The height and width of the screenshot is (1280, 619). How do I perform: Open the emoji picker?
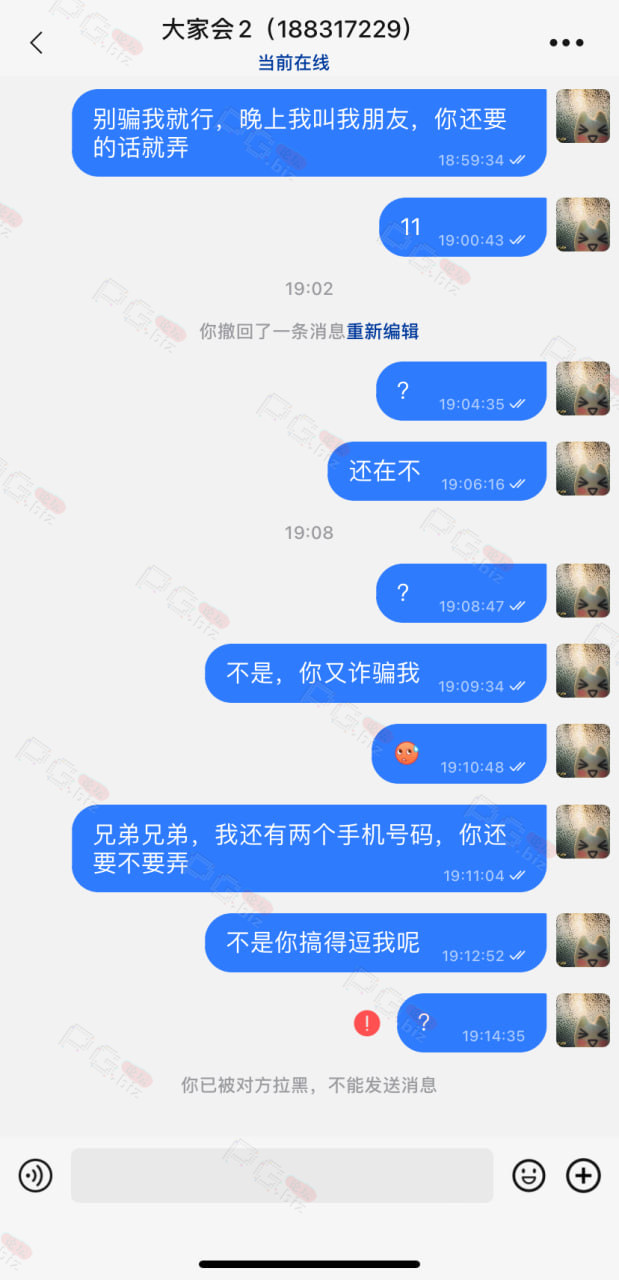pos(529,1175)
